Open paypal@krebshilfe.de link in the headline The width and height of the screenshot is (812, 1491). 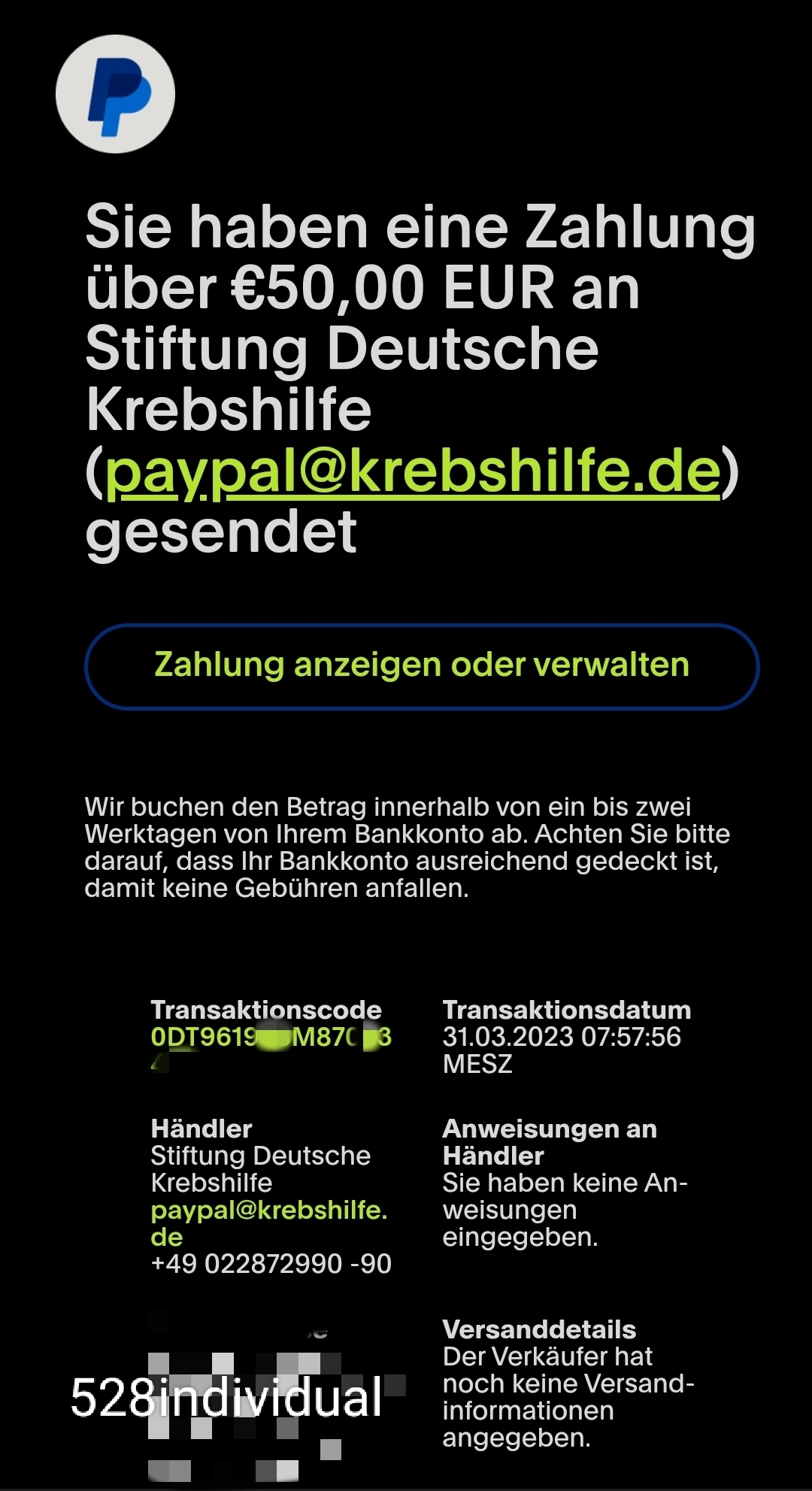coord(412,471)
